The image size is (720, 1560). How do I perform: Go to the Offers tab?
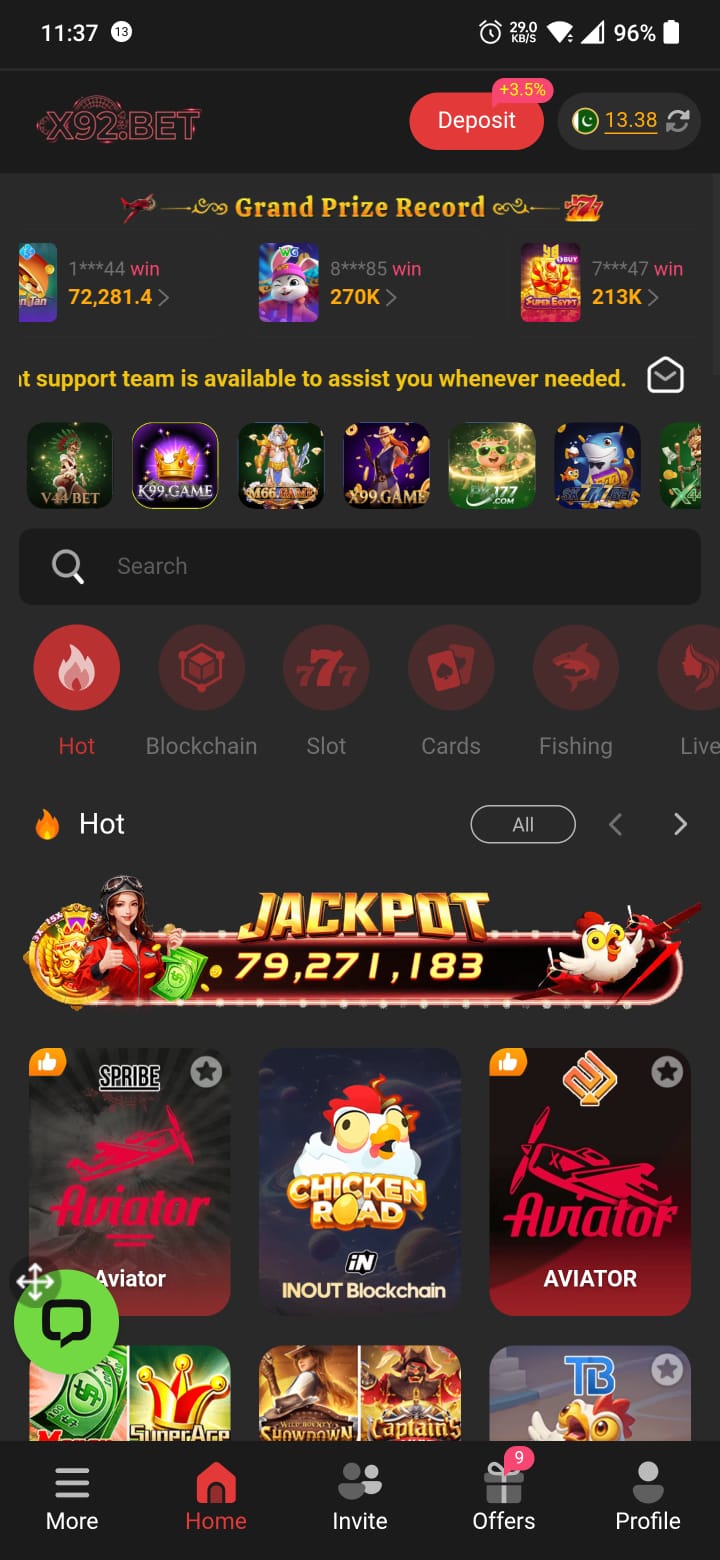click(x=504, y=1498)
